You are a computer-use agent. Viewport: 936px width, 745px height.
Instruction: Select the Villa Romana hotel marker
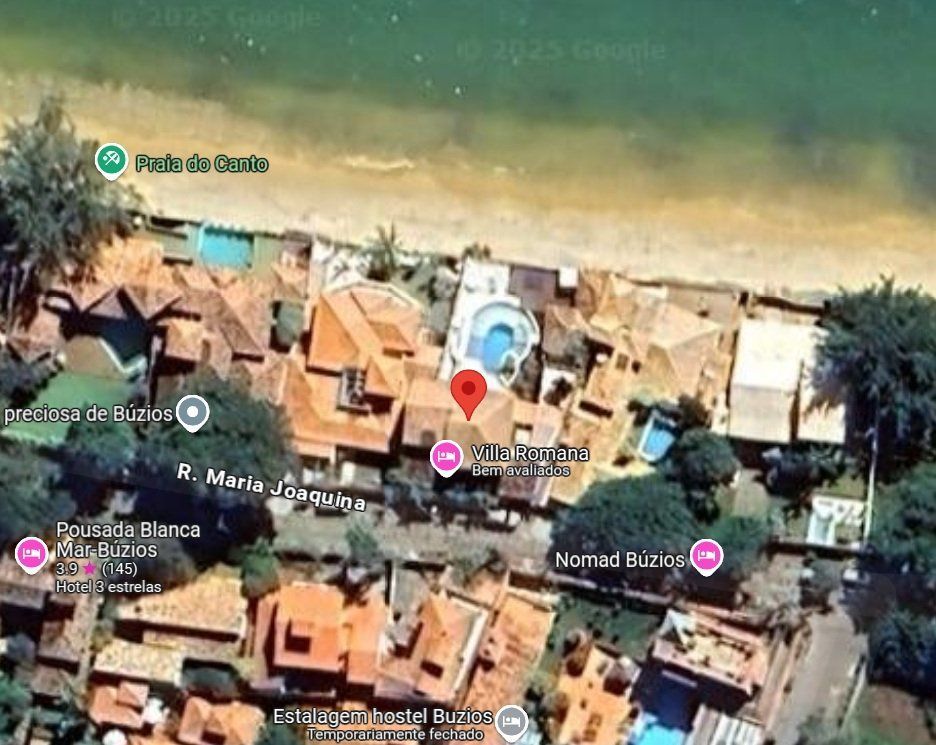[x=446, y=457]
